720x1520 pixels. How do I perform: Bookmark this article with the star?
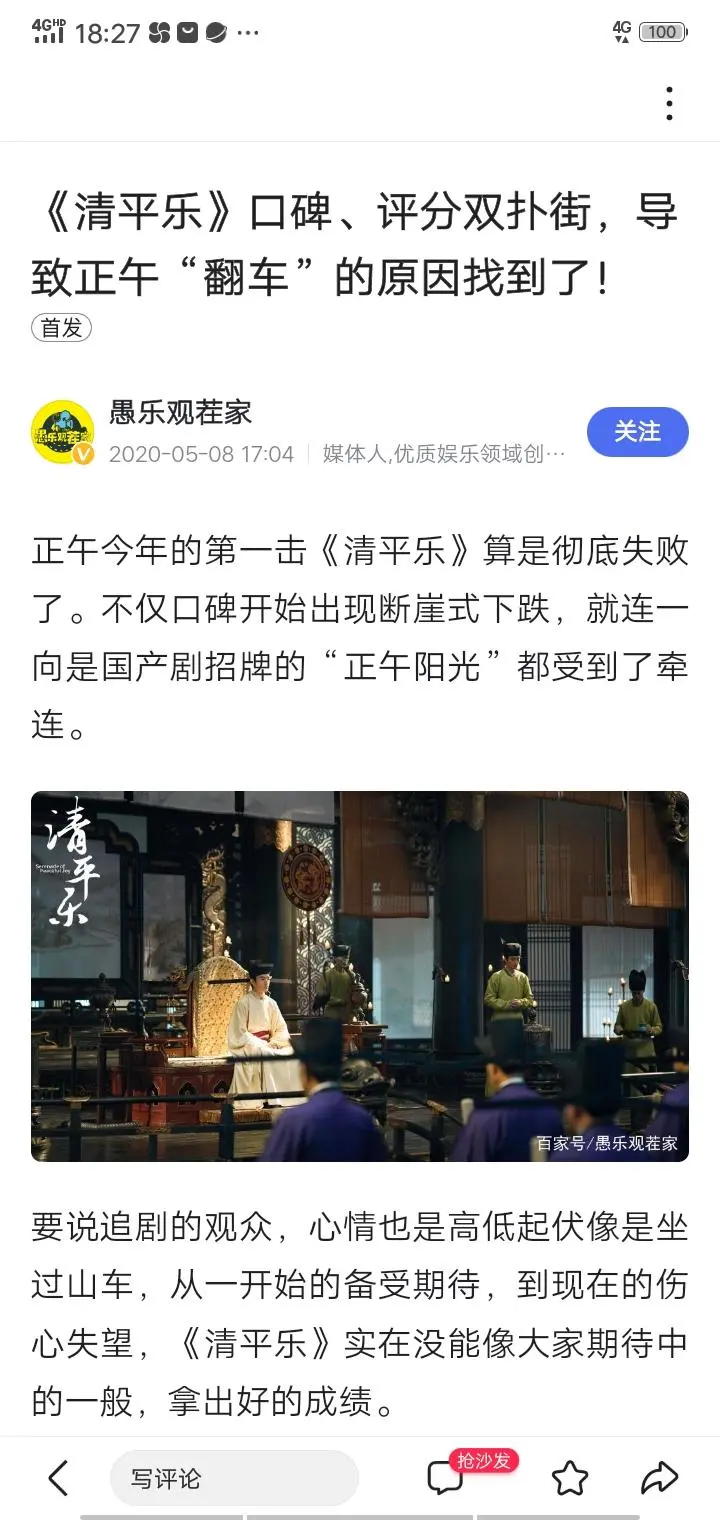coord(570,1478)
